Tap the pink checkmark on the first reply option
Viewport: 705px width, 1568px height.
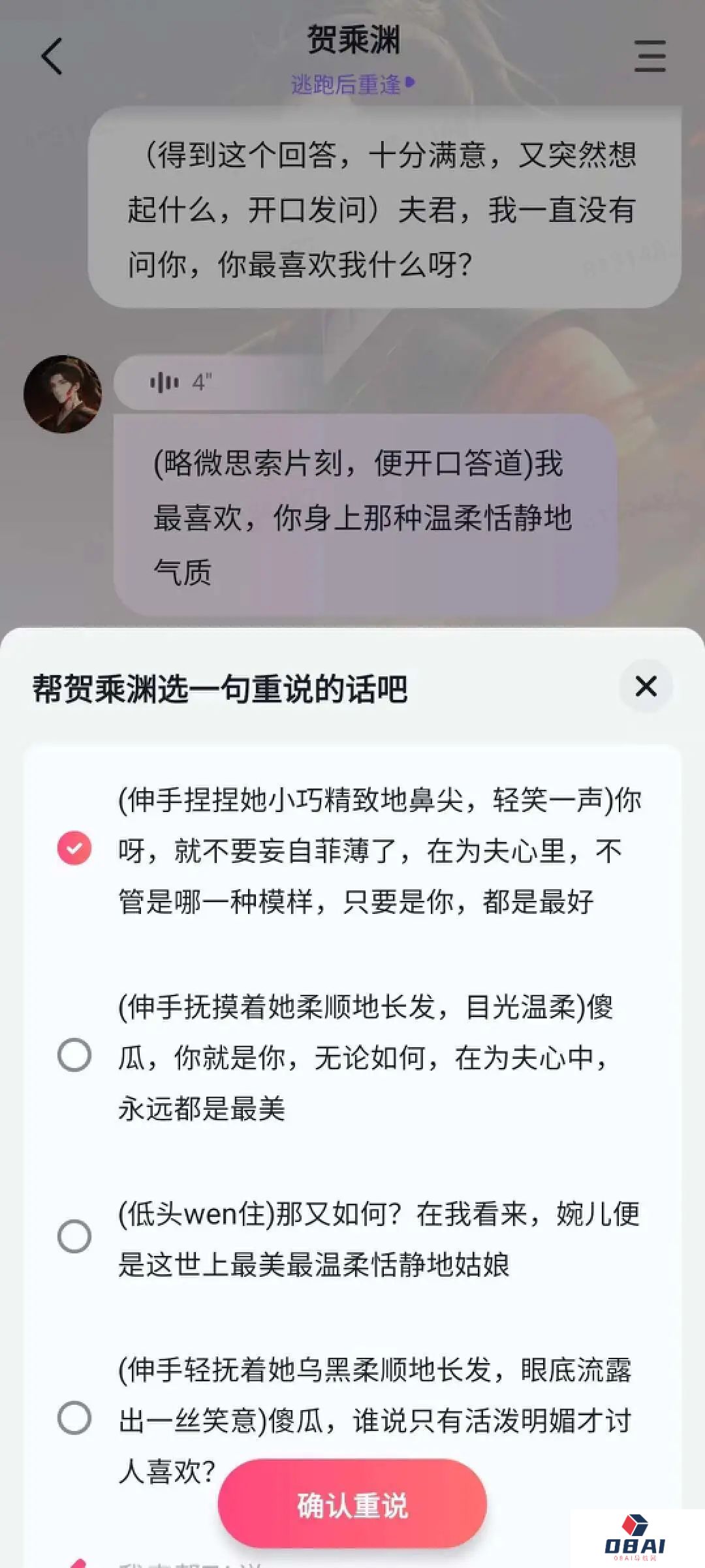click(x=74, y=847)
